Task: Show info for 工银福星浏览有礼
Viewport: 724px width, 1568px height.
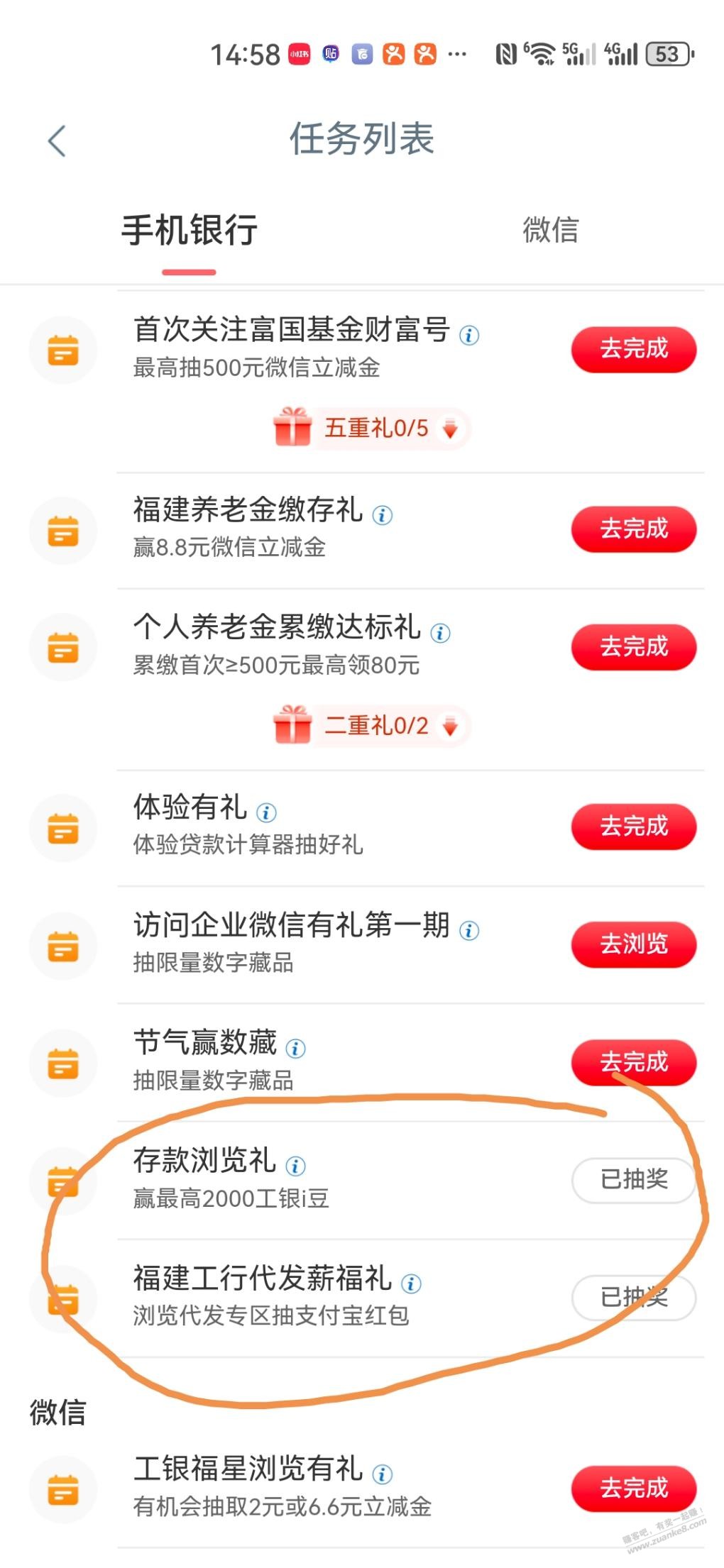Action: [383, 1474]
